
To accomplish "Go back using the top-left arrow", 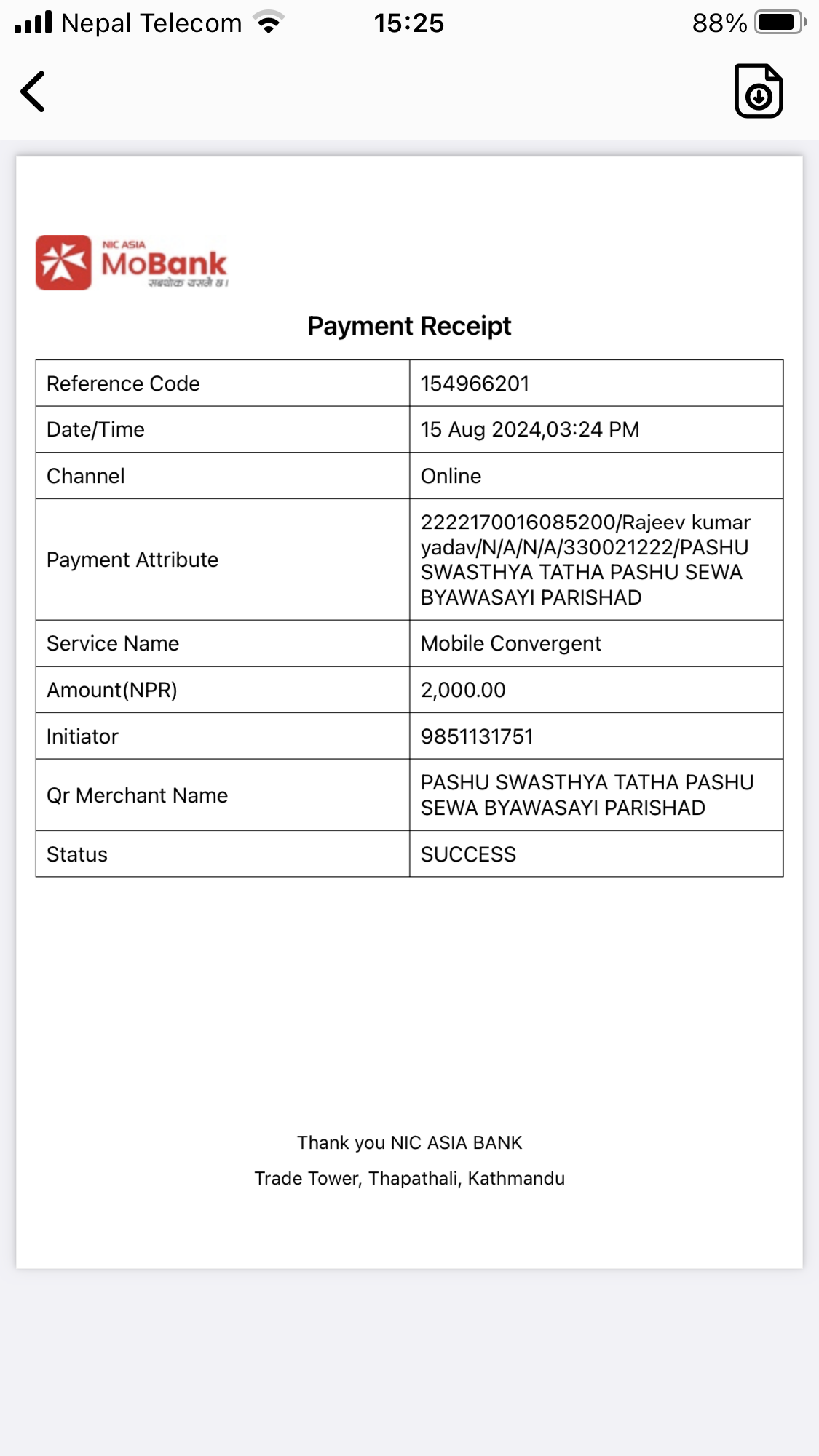I will point(33,92).
